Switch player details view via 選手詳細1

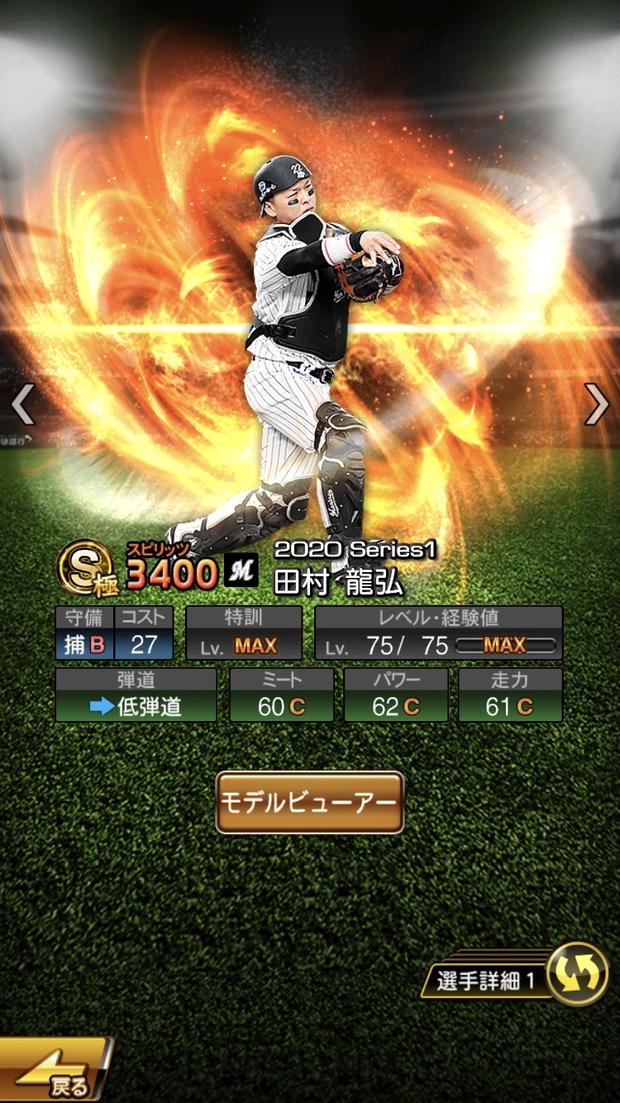(576, 974)
